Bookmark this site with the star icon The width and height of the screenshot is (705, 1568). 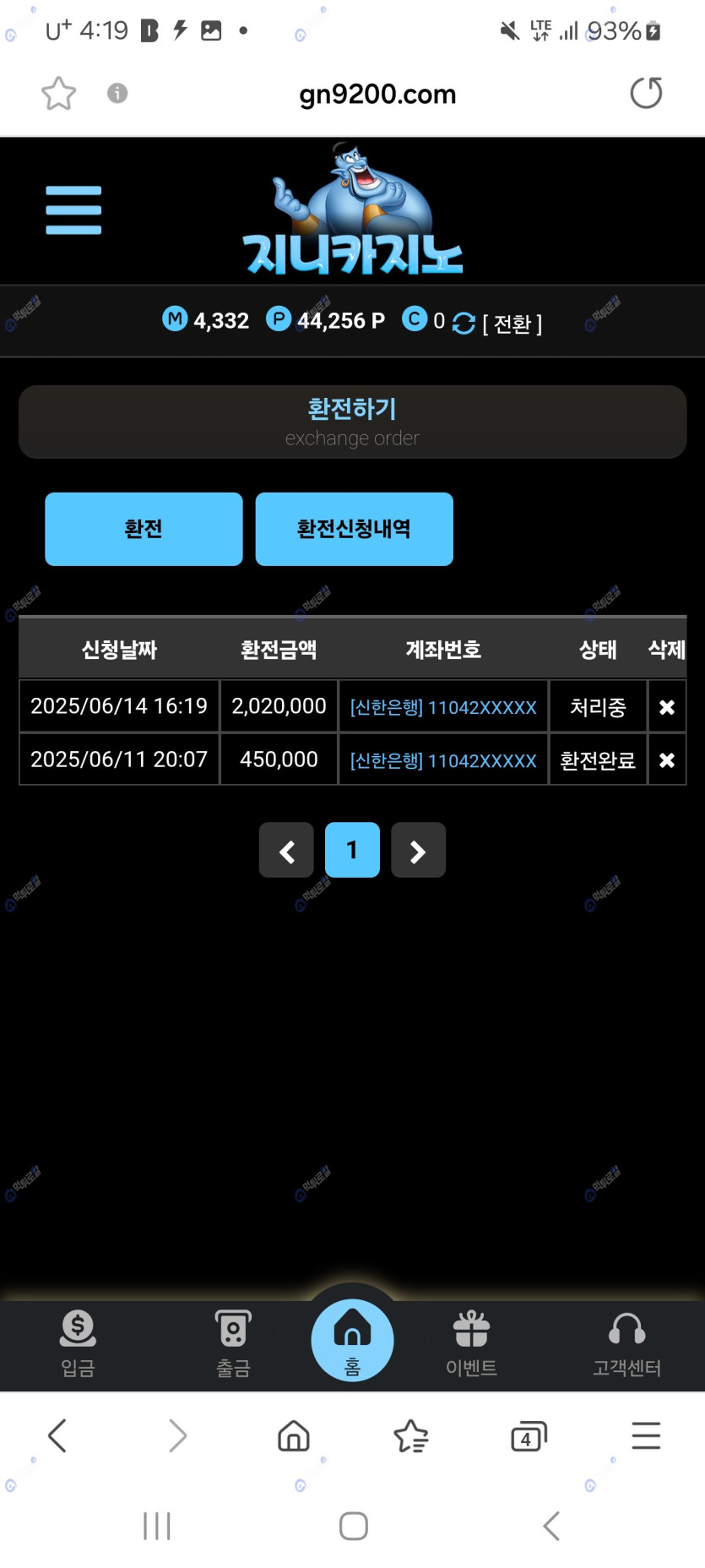tap(58, 93)
